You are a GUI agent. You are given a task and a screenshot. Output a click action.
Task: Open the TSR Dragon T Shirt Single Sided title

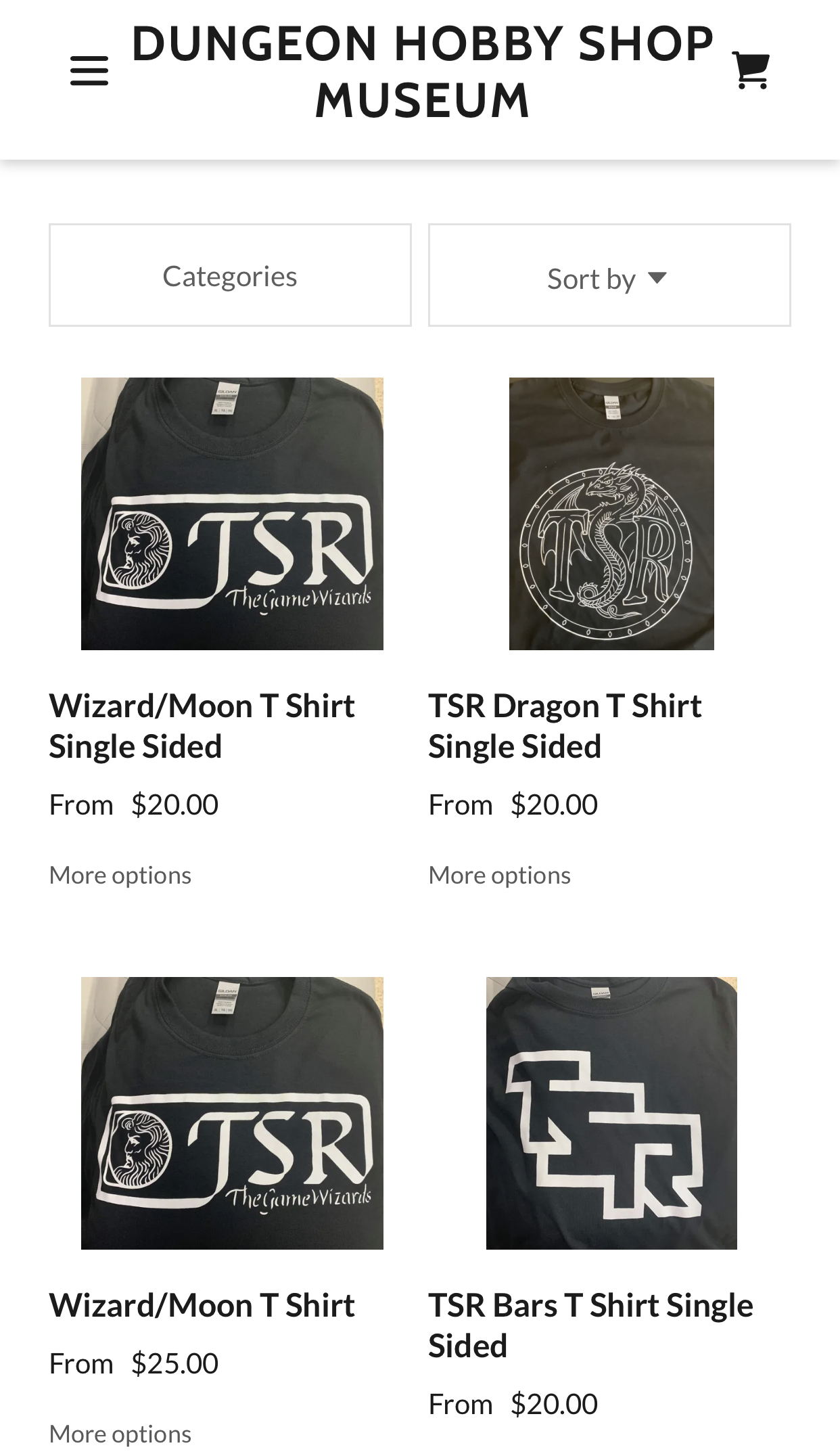coord(565,725)
